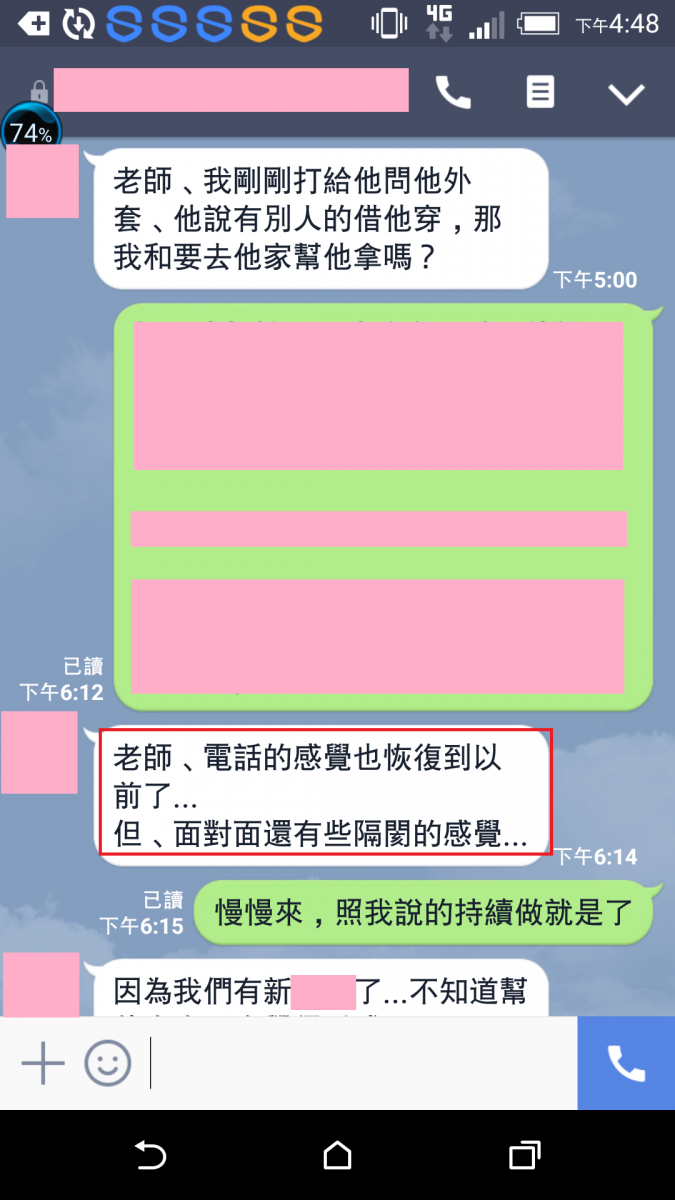The height and width of the screenshot is (1200, 675).
Task: Tap the 74% floating battery bubble
Action: pos(31,132)
